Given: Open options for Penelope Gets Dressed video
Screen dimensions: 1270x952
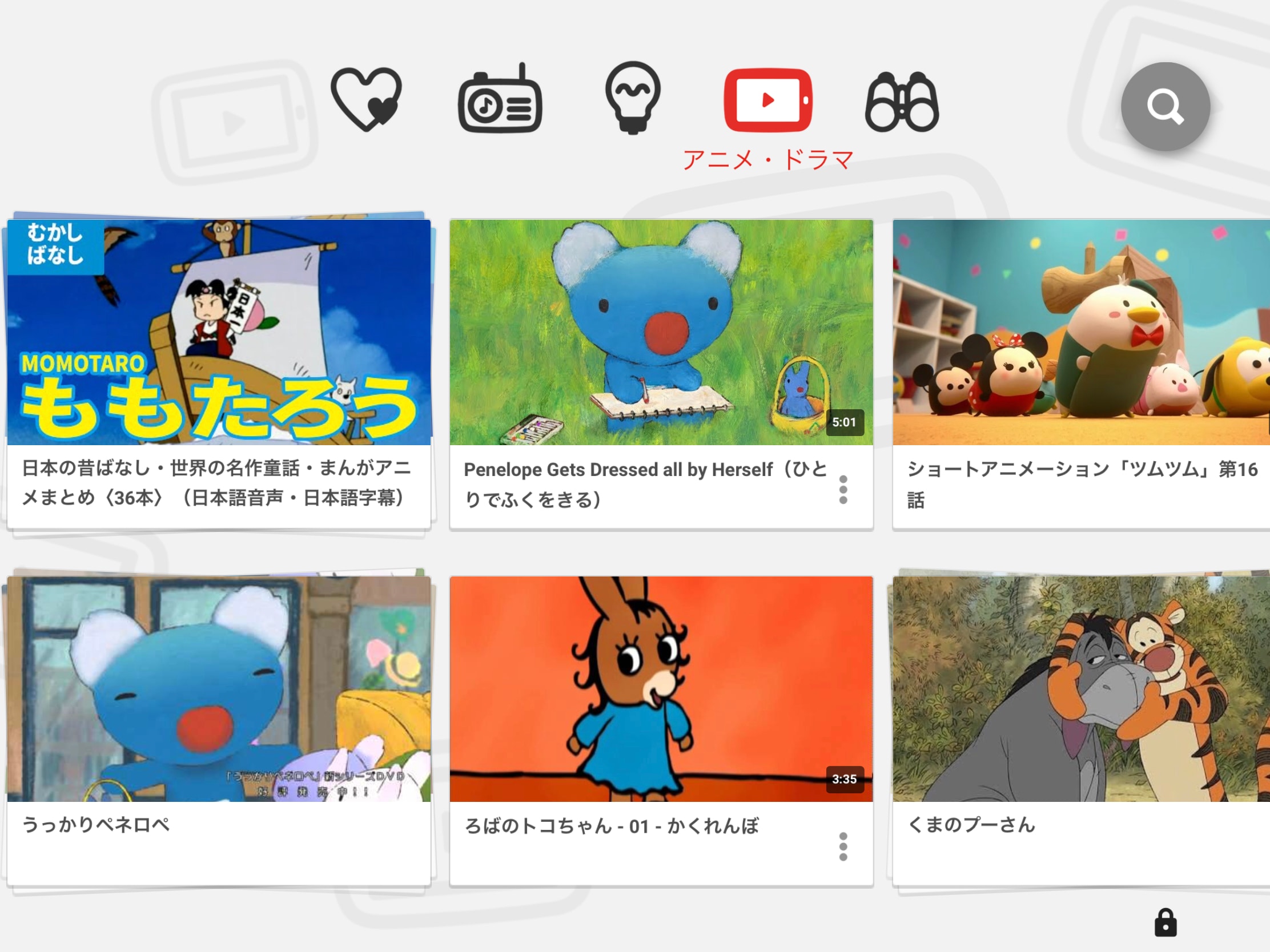Looking at the screenshot, I should tap(843, 490).
